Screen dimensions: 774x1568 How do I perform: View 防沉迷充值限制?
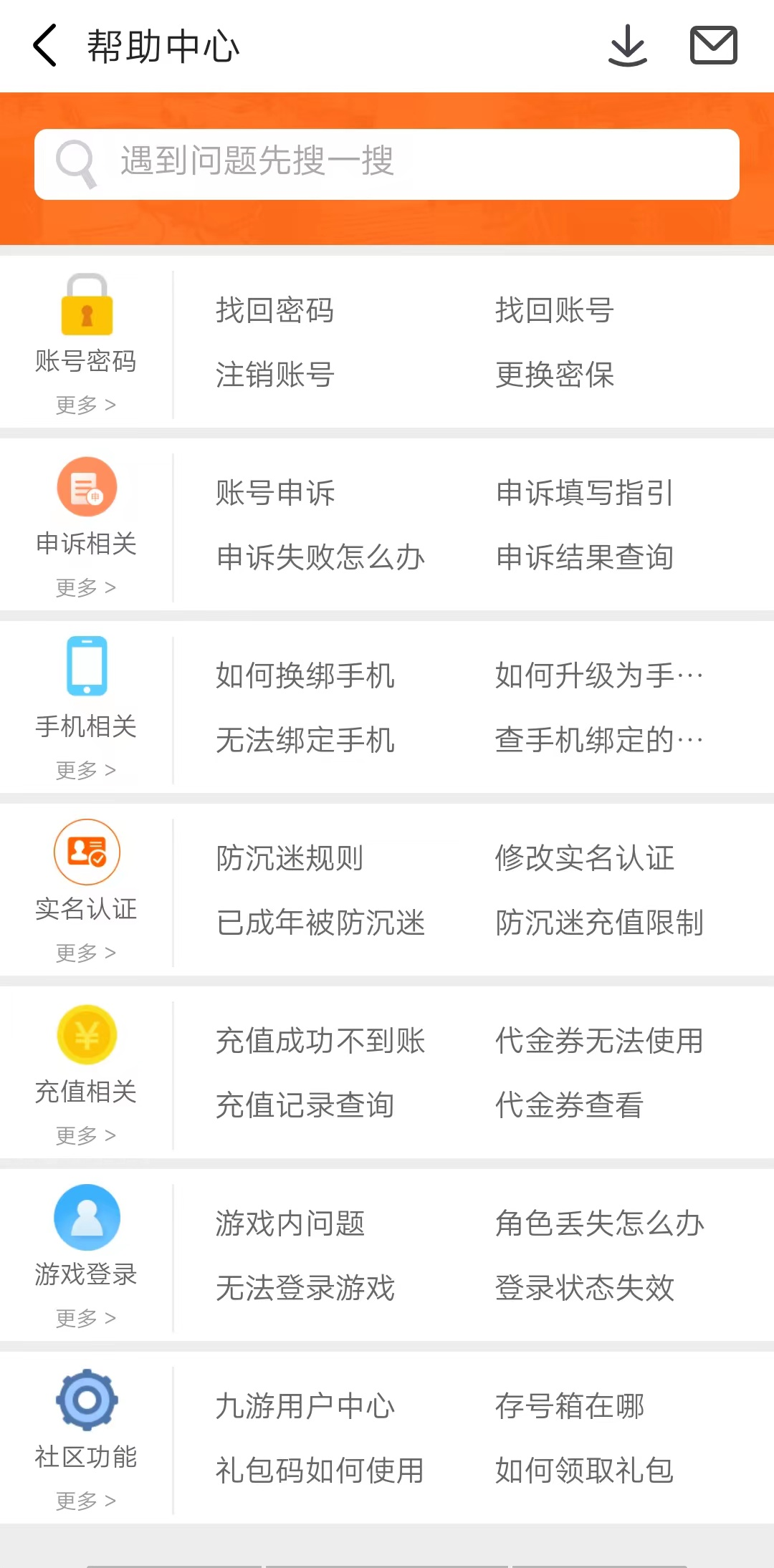coord(600,923)
